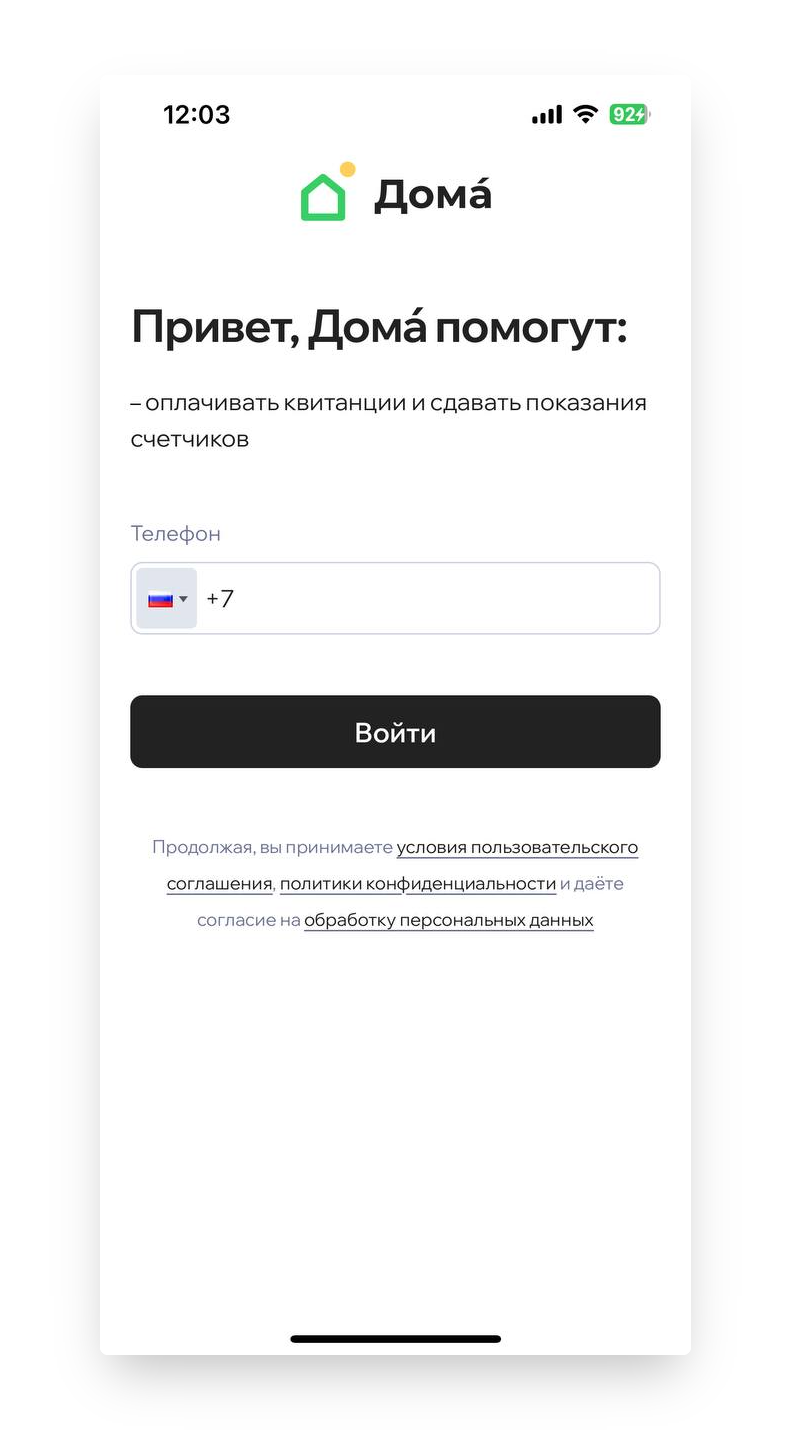Open the country code flag dropdown
Screen dimensions: 791x1430
pyautogui.click(x=166, y=599)
